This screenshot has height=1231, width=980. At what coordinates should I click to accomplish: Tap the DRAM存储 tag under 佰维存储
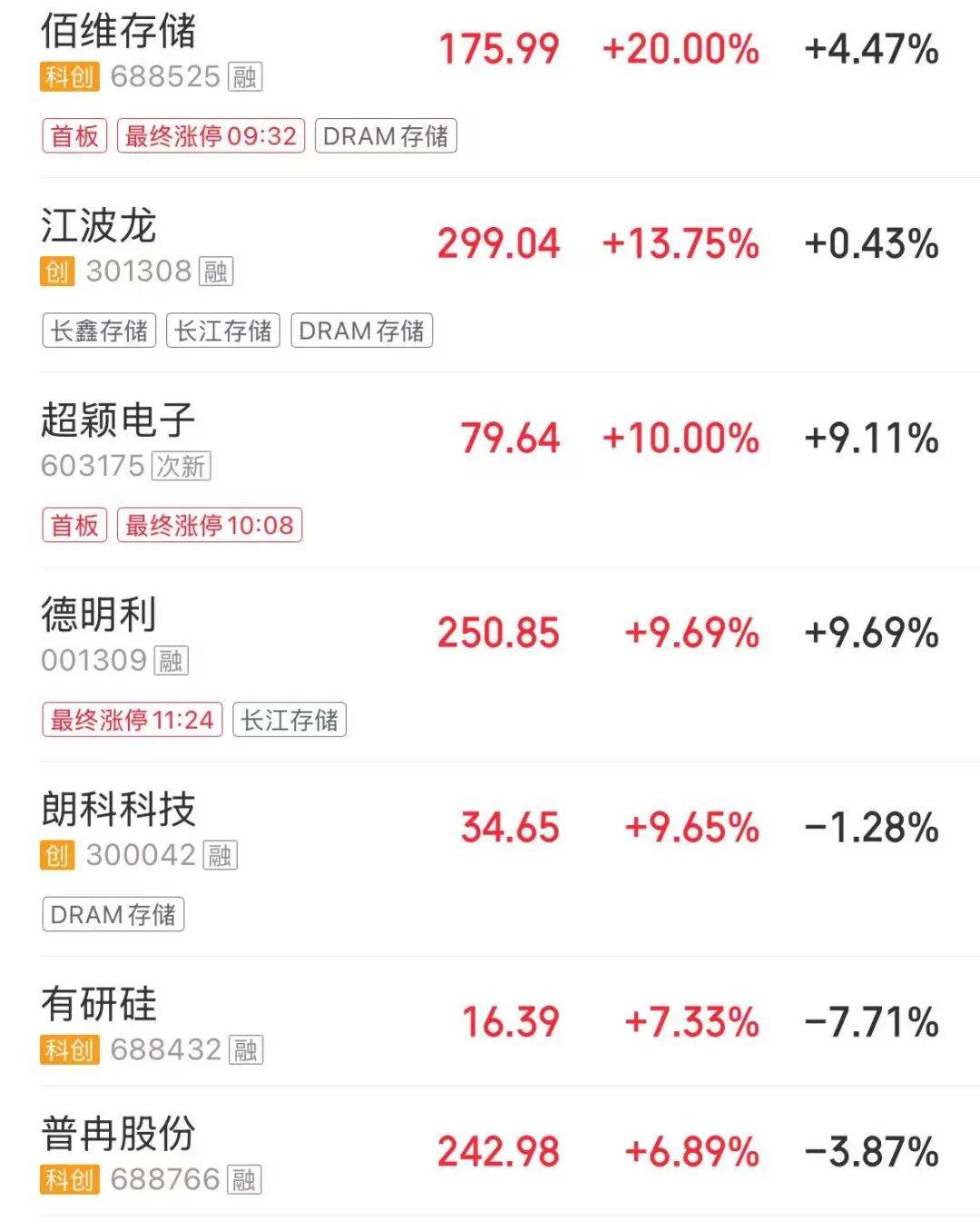click(386, 136)
